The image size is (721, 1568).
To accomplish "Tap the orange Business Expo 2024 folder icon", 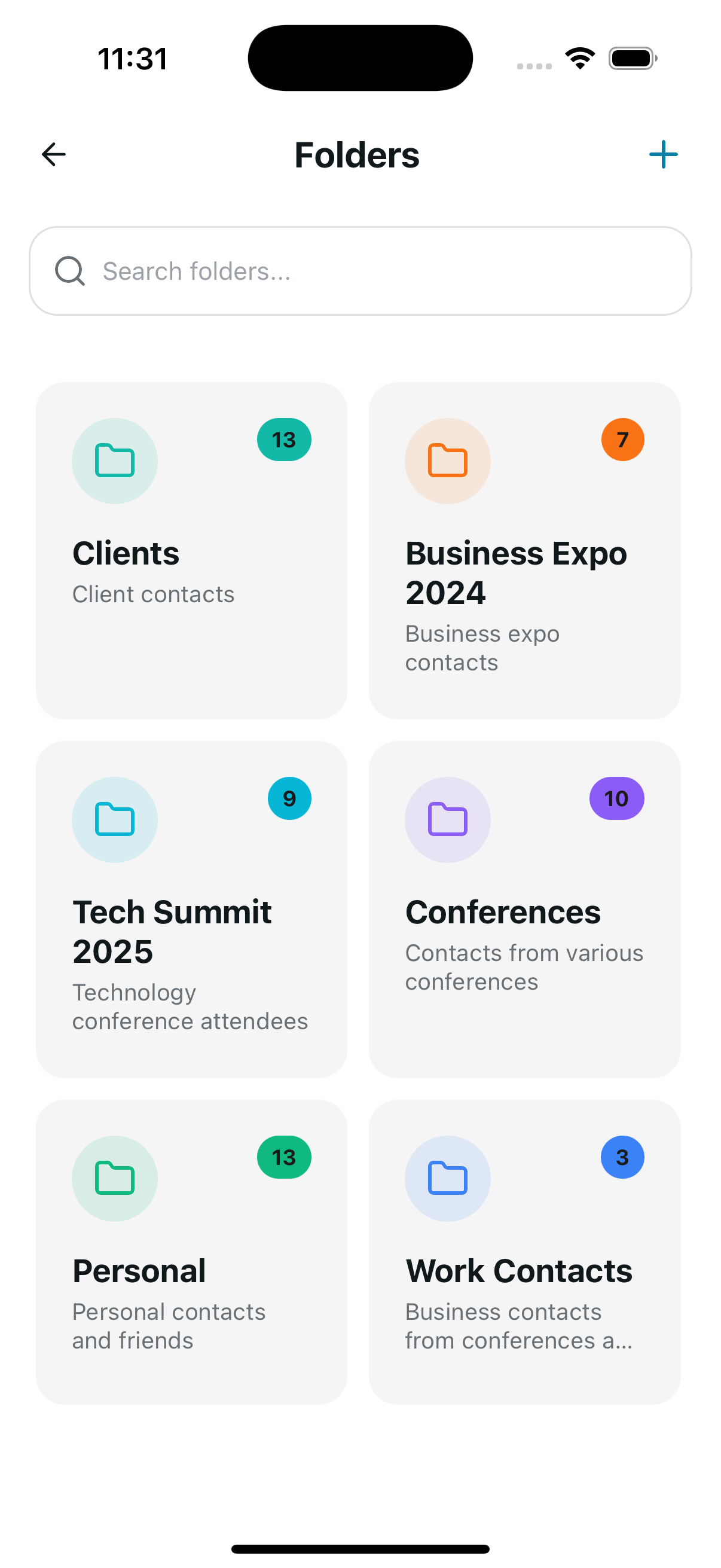I will [447, 461].
